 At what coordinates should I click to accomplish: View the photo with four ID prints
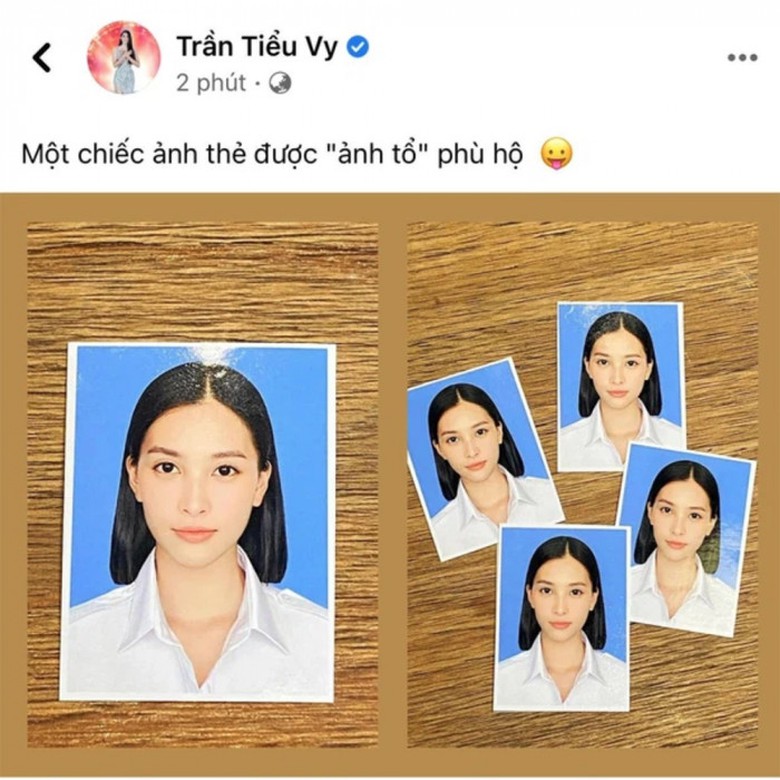[582, 484]
